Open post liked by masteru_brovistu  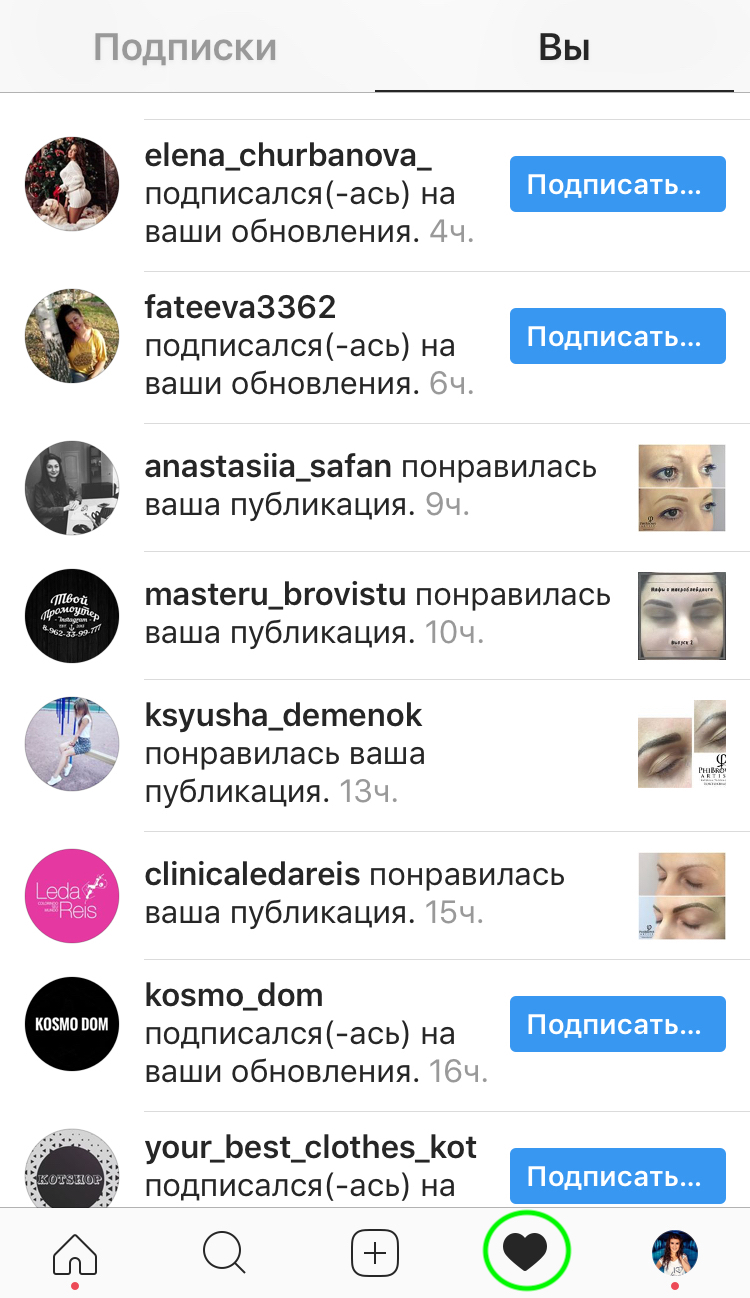[682, 616]
